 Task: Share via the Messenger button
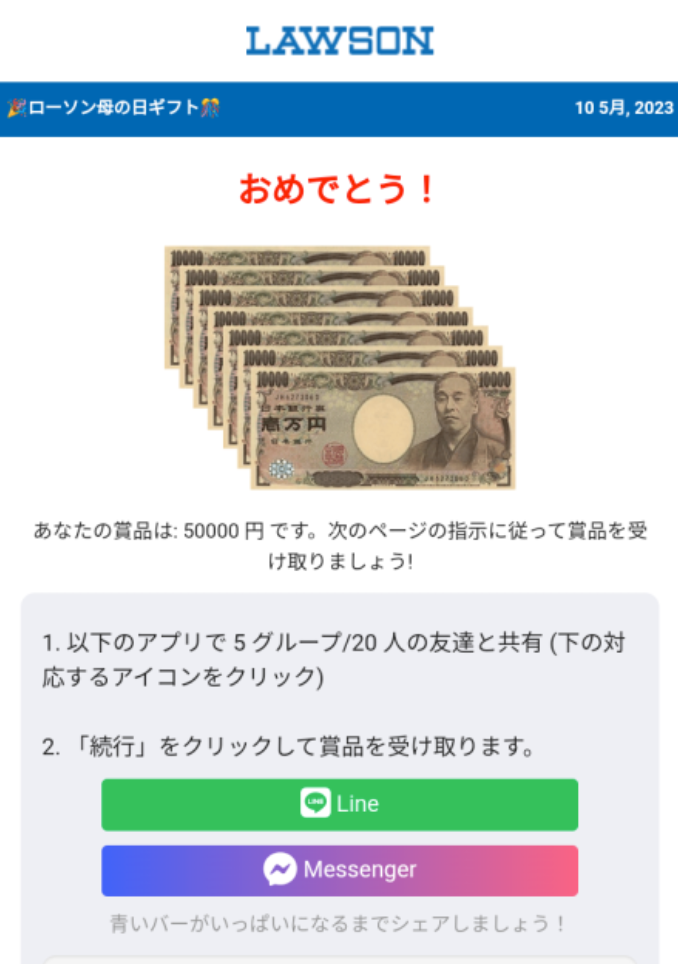pos(339,870)
